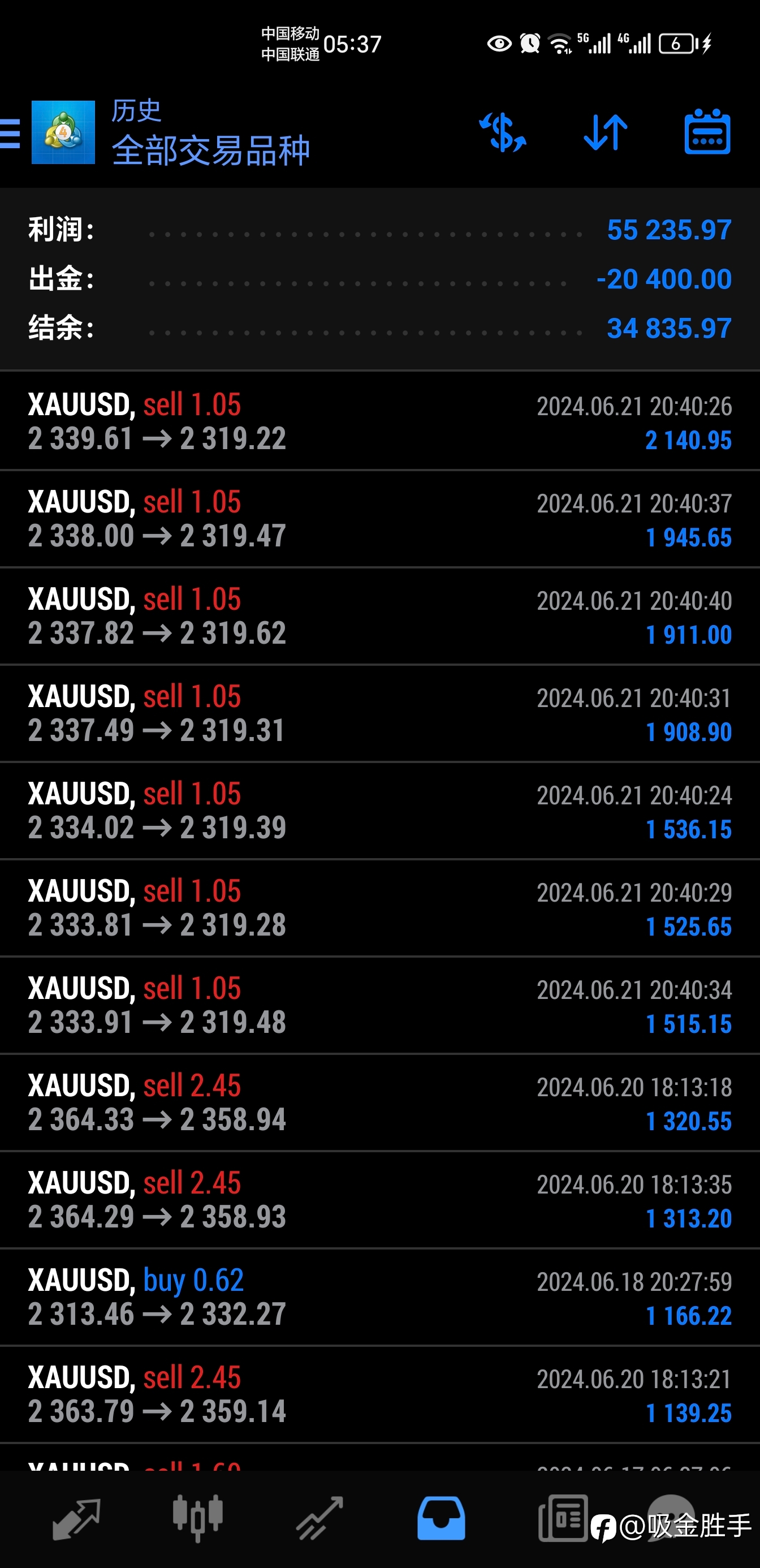View the trade dated 2024.06.21 20:40:24
Viewport: 760px width, 1568px height.
click(x=379, y=811)
